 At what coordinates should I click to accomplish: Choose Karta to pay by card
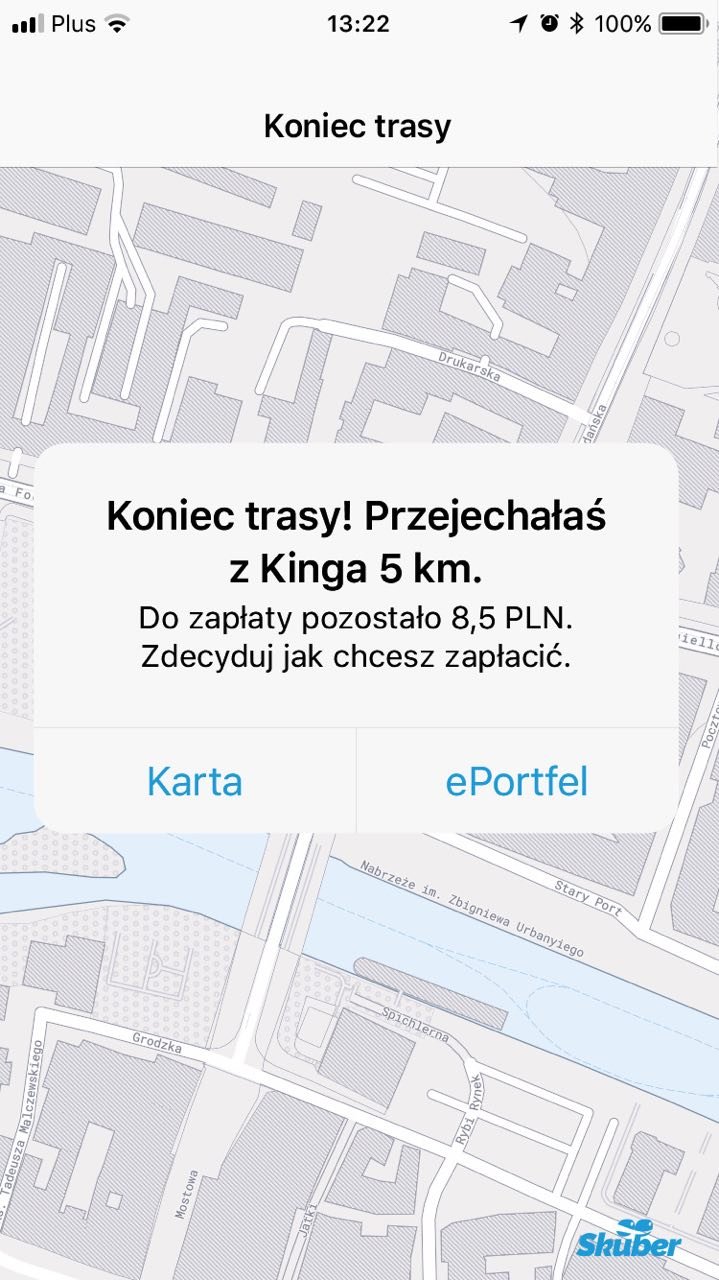(x=195, y=781)
